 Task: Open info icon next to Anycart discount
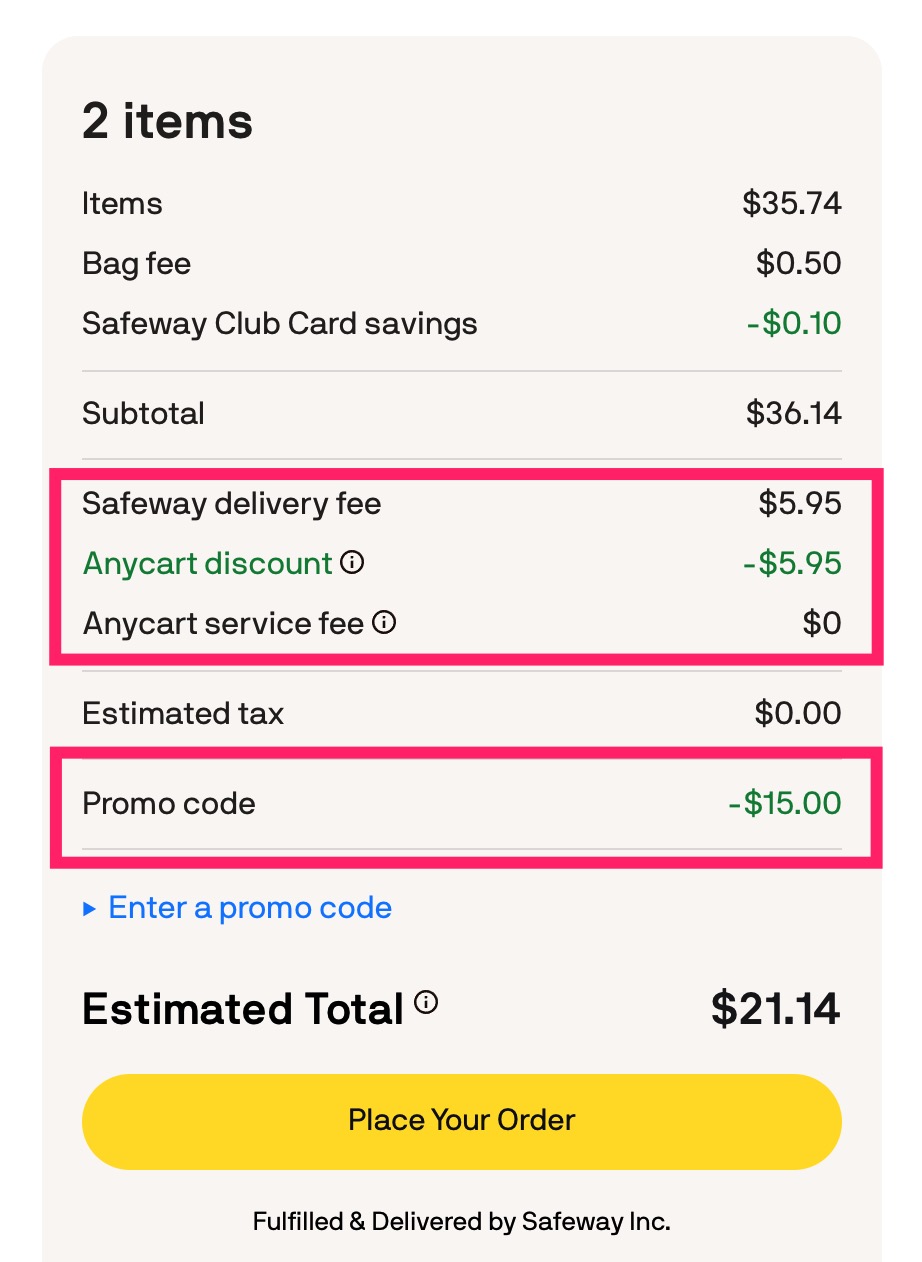[352, 563]
